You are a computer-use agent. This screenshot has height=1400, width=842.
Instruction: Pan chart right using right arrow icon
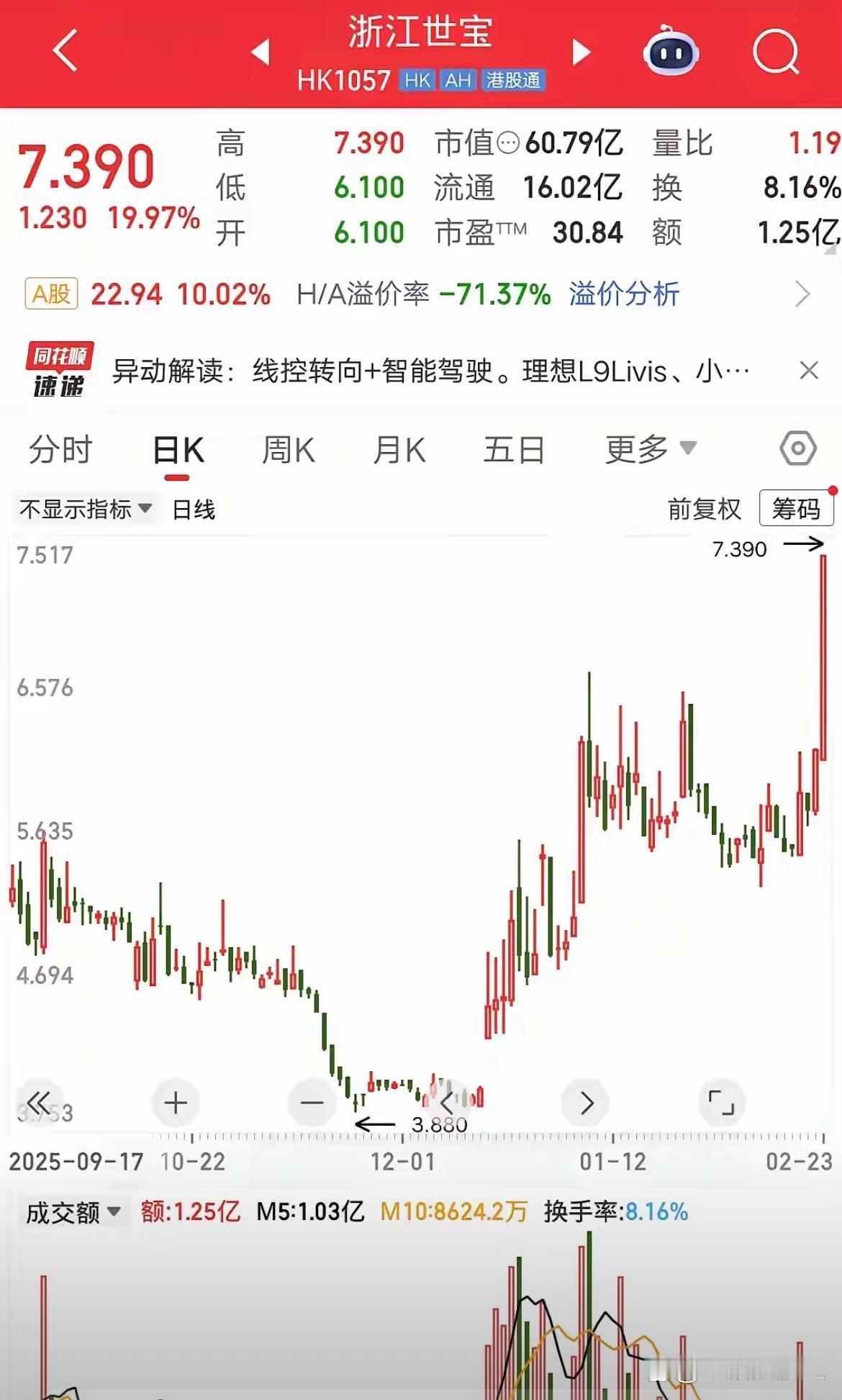tap(587, 1102)
